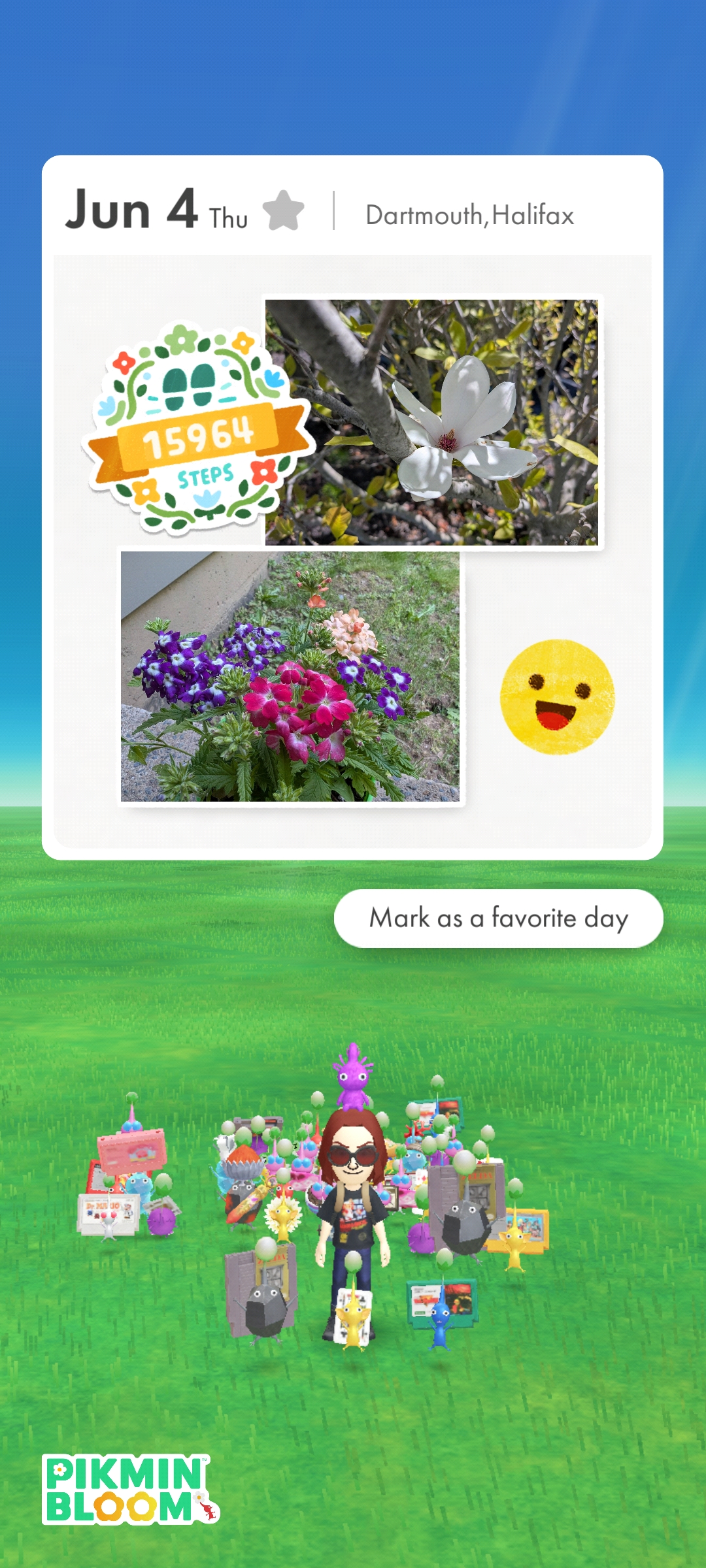Tap the star icon beside Jun 4 Thu
The width and height of the screenshot is (706, 1568).
284,210
